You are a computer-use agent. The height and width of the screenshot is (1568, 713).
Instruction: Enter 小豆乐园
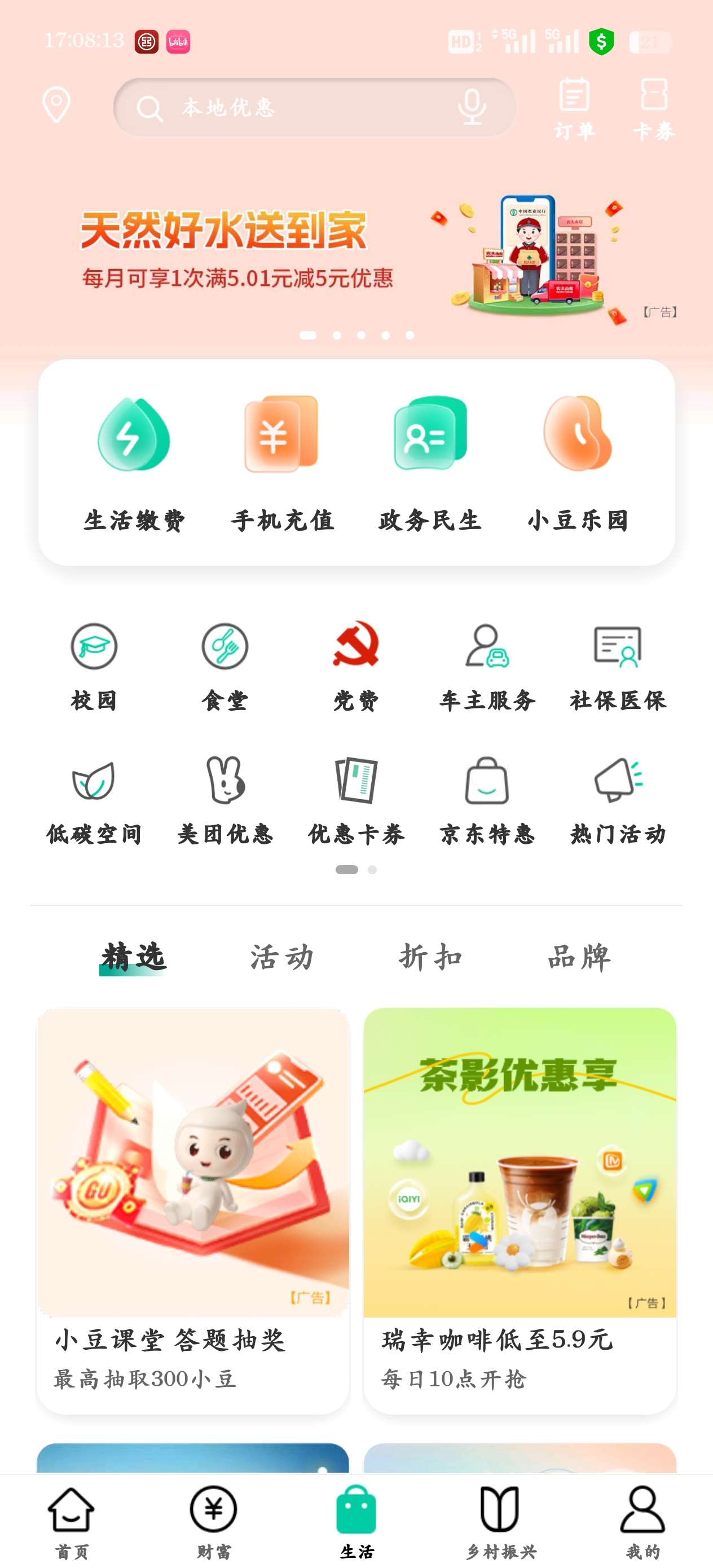578,463
